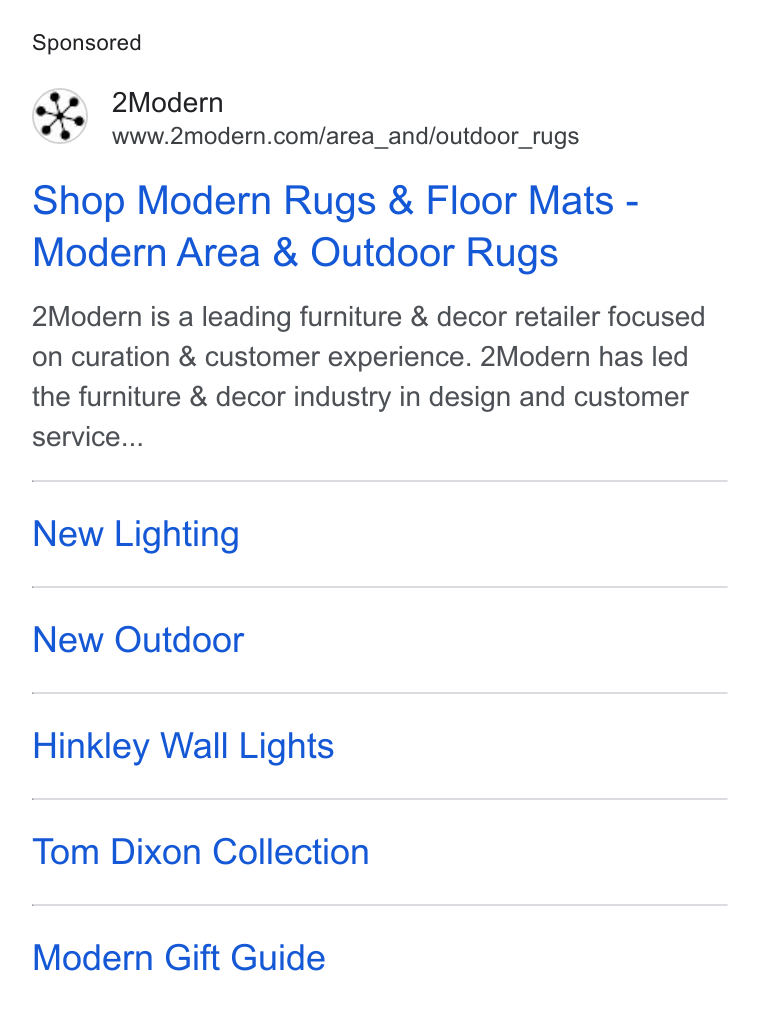Screen dimensions: 760x1010
Task: Open the Shop Modern Rugs & Floor Mats headline
Action: point(335,226)
